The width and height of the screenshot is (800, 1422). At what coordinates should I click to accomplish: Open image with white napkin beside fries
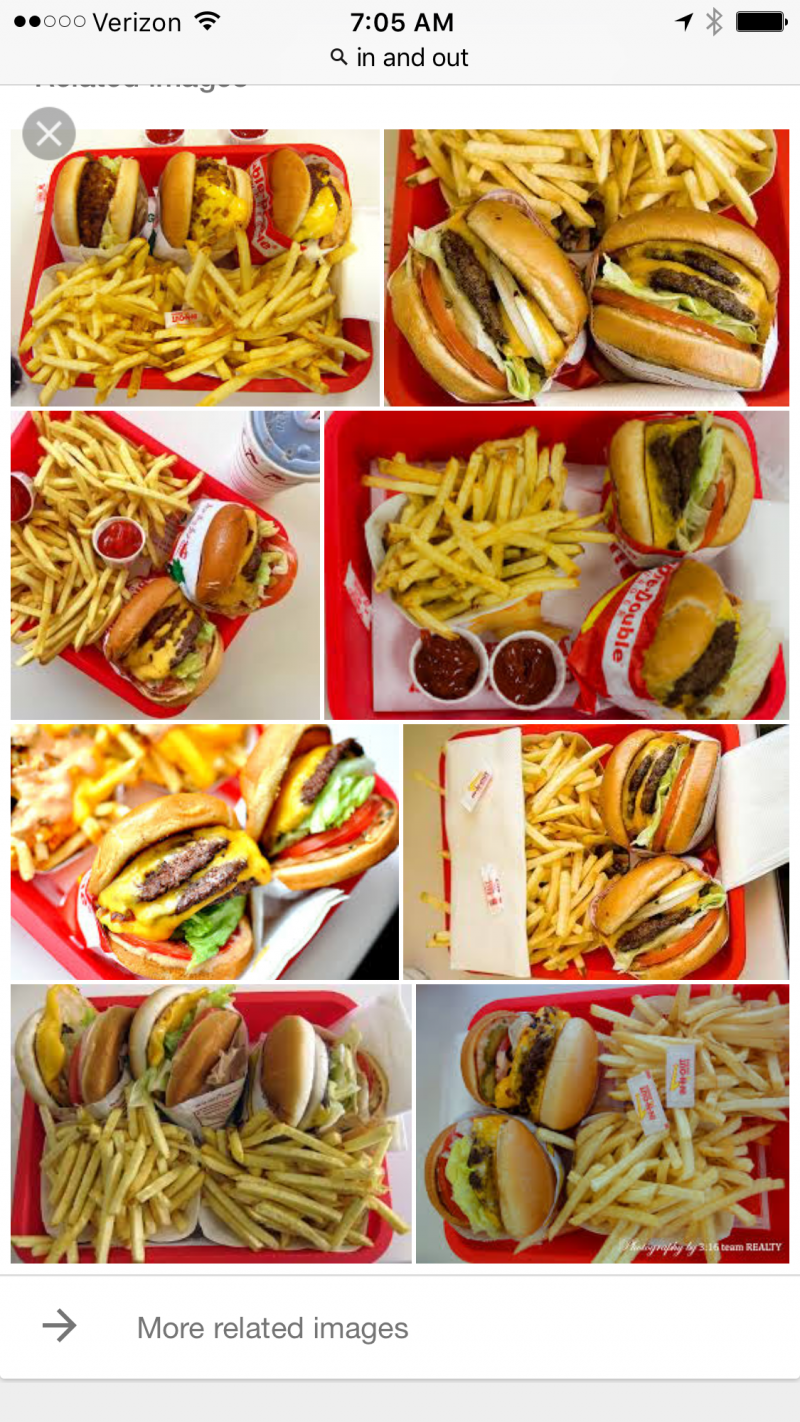[x=595, y=851]
